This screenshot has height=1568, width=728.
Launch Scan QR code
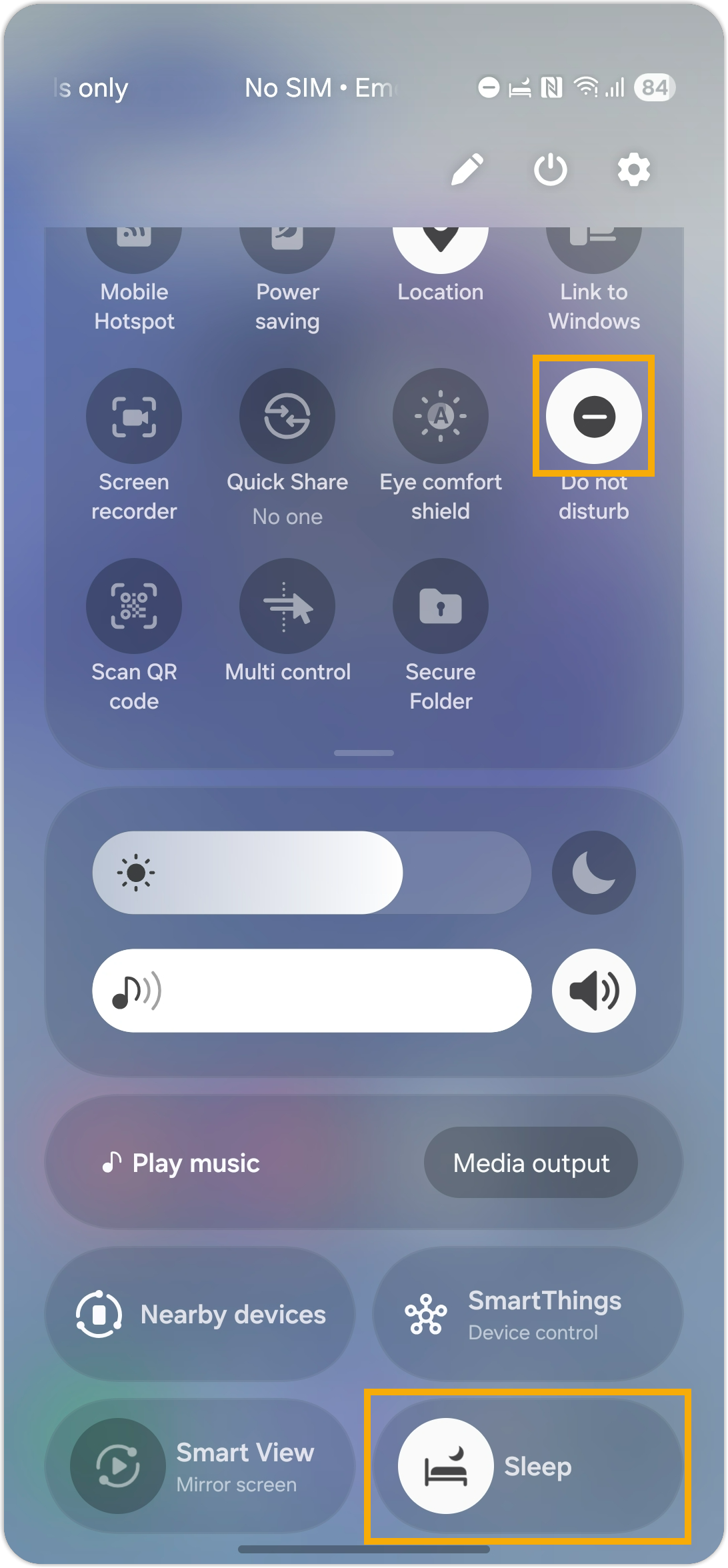[134, 606]
